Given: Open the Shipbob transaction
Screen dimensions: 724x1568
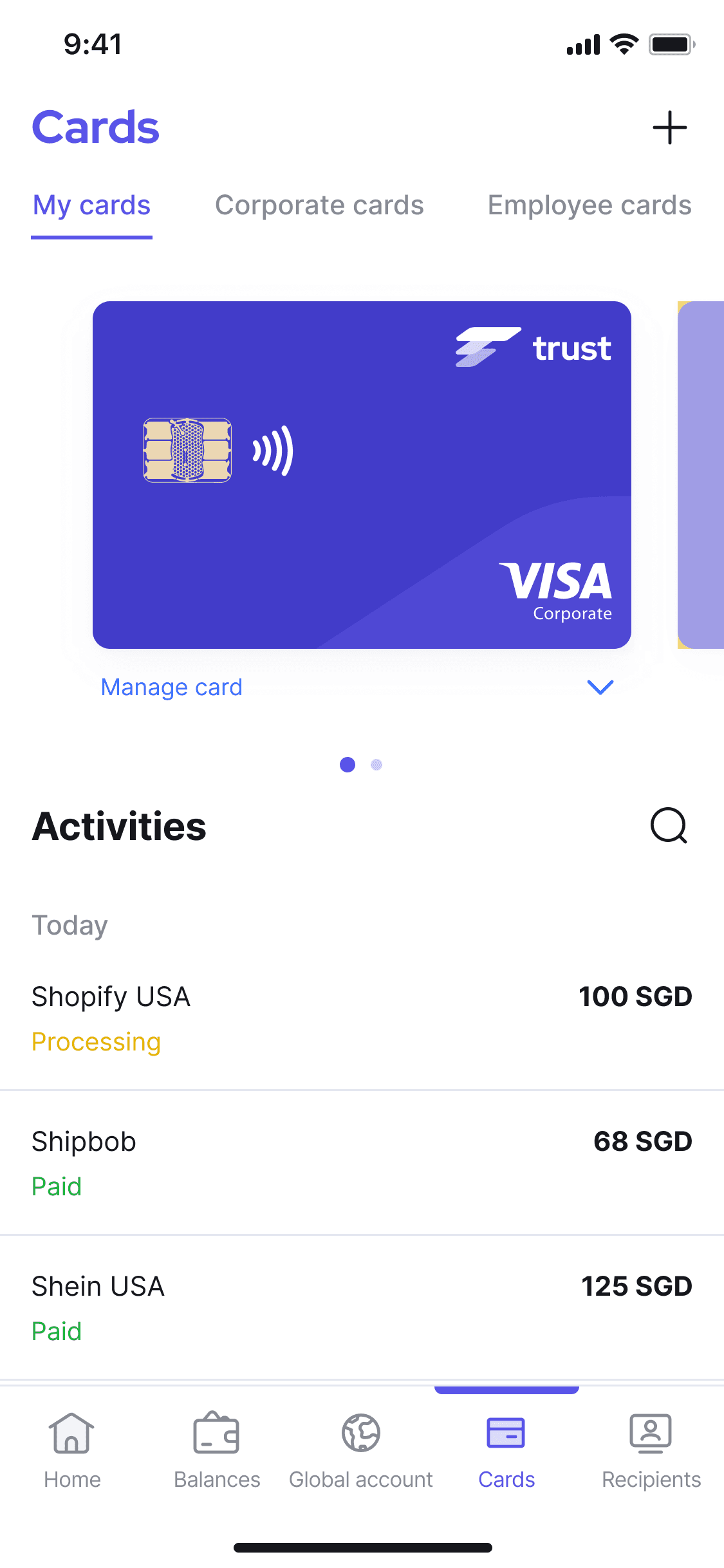Looking at the screenshot, I should click(x=362, y=1163).
